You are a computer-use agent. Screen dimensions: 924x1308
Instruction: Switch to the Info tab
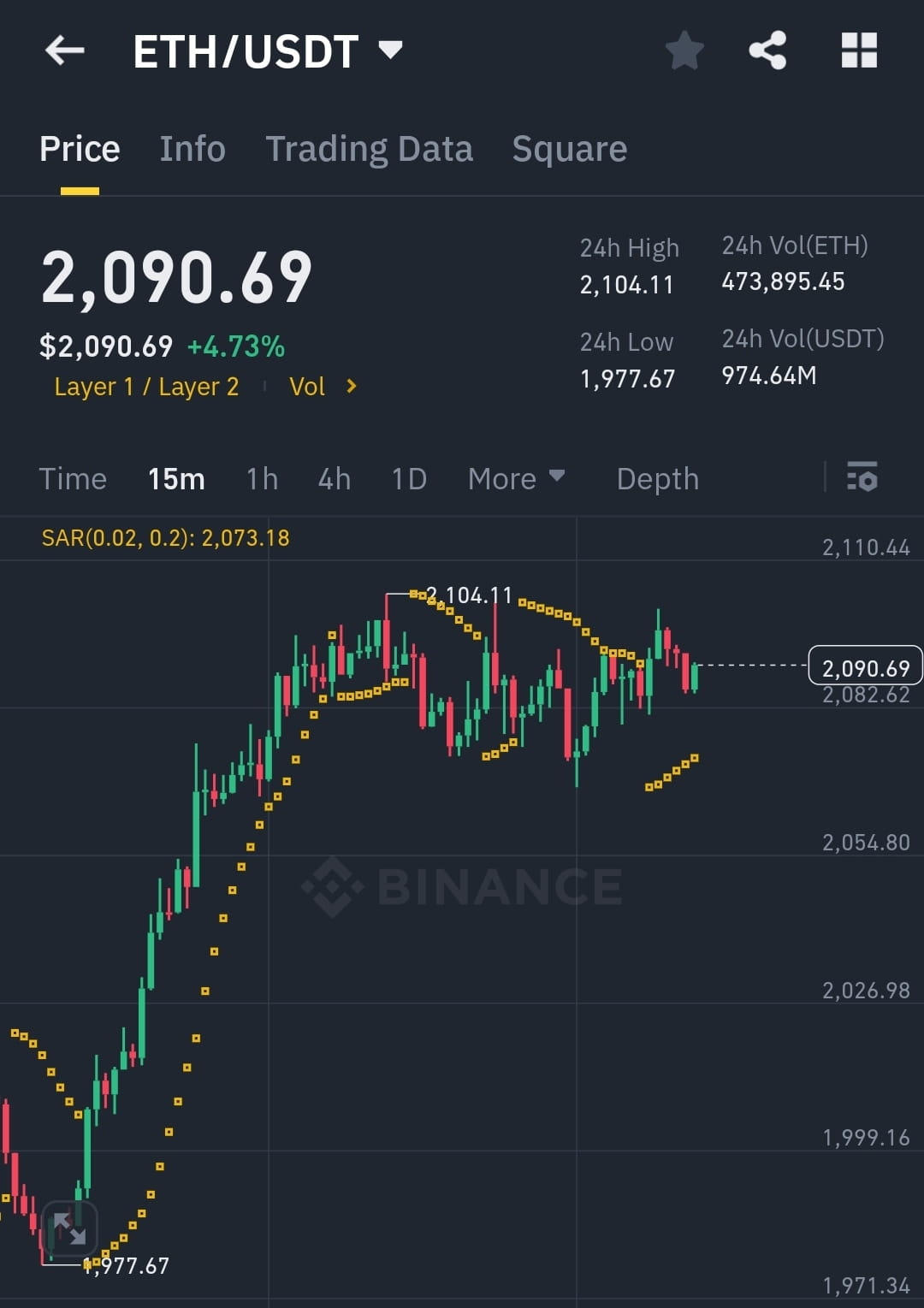(192, 147)
